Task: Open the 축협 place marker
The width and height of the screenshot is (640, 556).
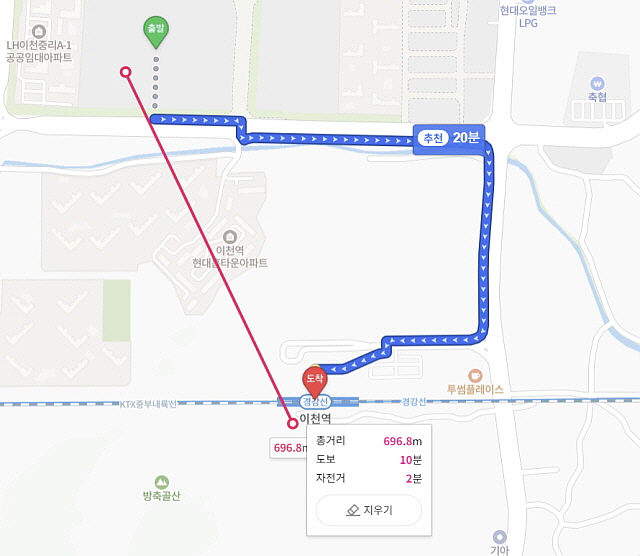Action: [x=597, y=83]
